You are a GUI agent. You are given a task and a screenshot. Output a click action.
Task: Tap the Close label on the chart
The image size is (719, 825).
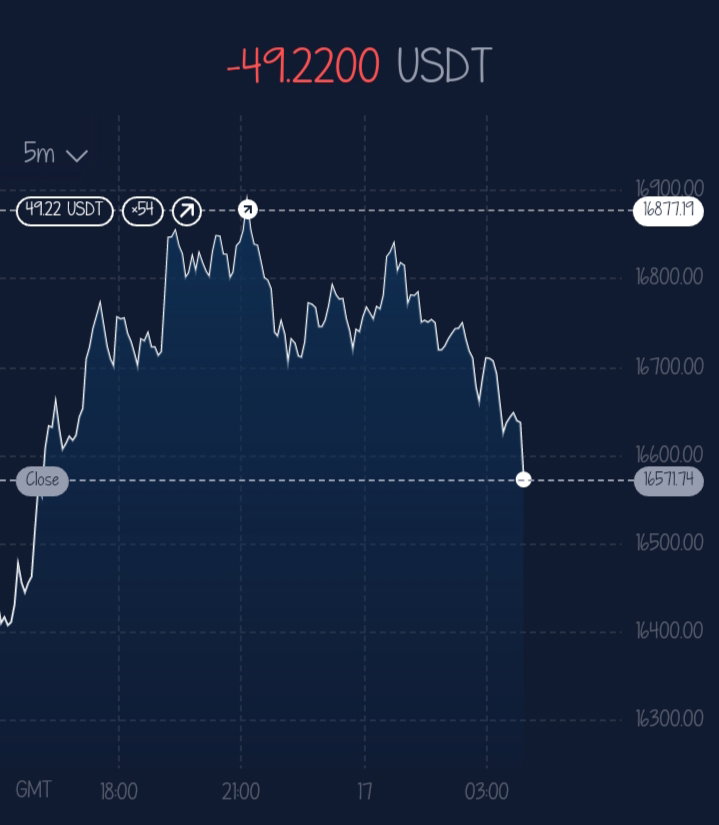42,480
